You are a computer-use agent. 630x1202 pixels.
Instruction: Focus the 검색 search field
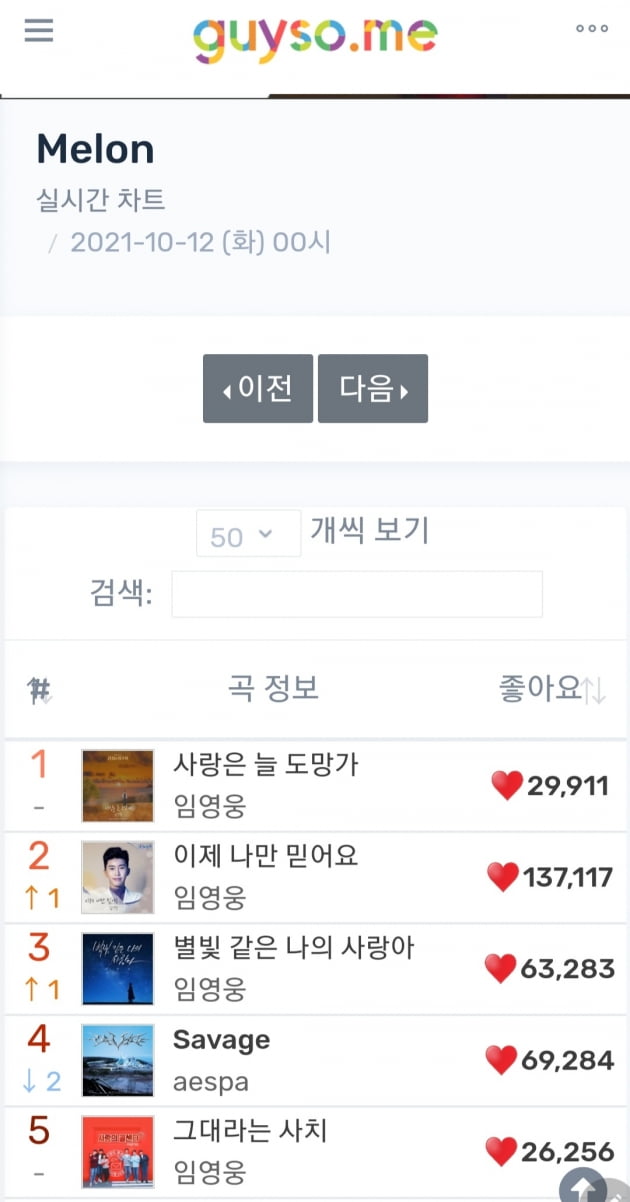357,594
